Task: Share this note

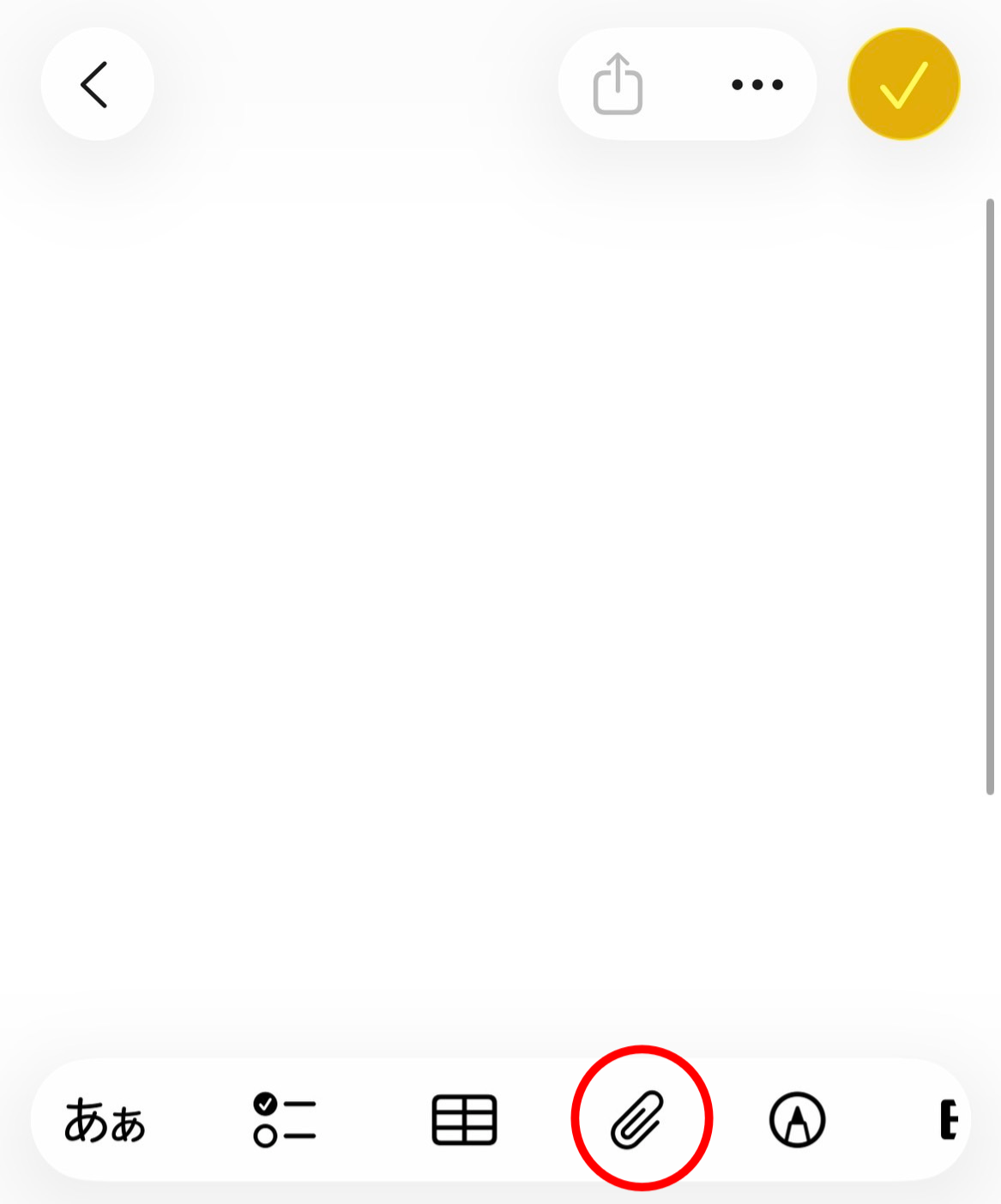Action: (x=618, y=84)
